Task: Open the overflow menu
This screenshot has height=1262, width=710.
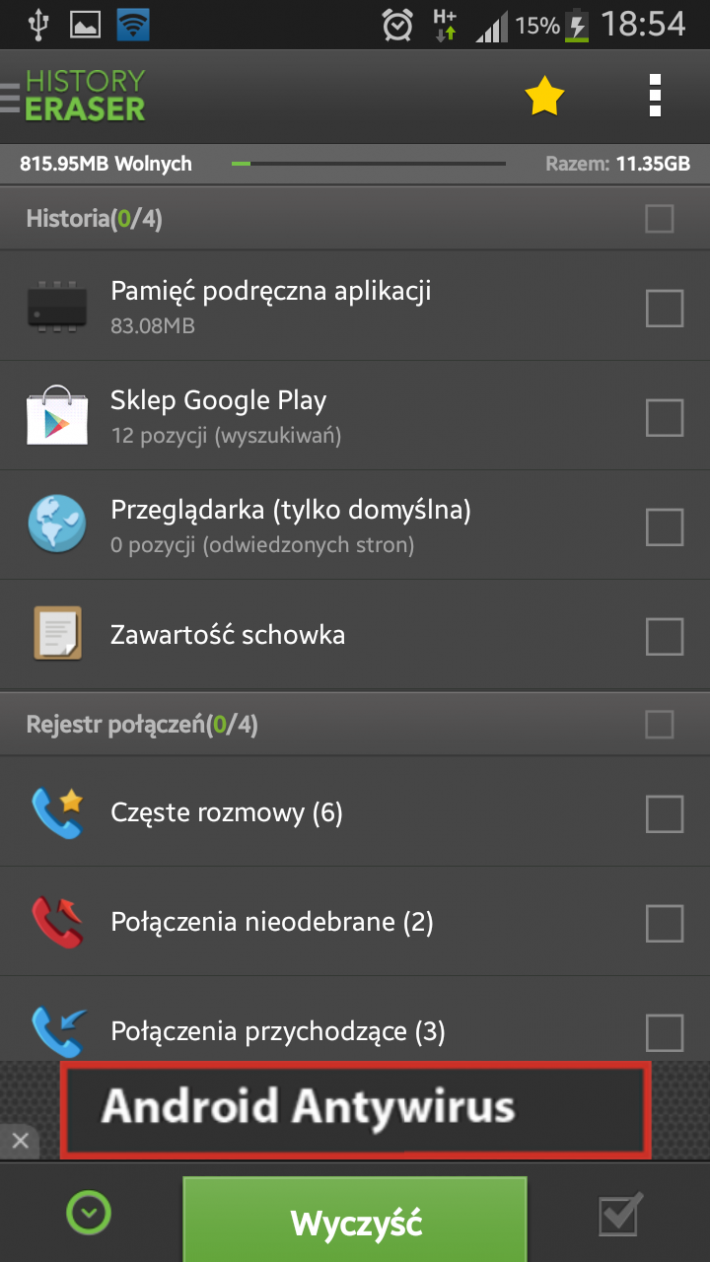Action: 655,96
